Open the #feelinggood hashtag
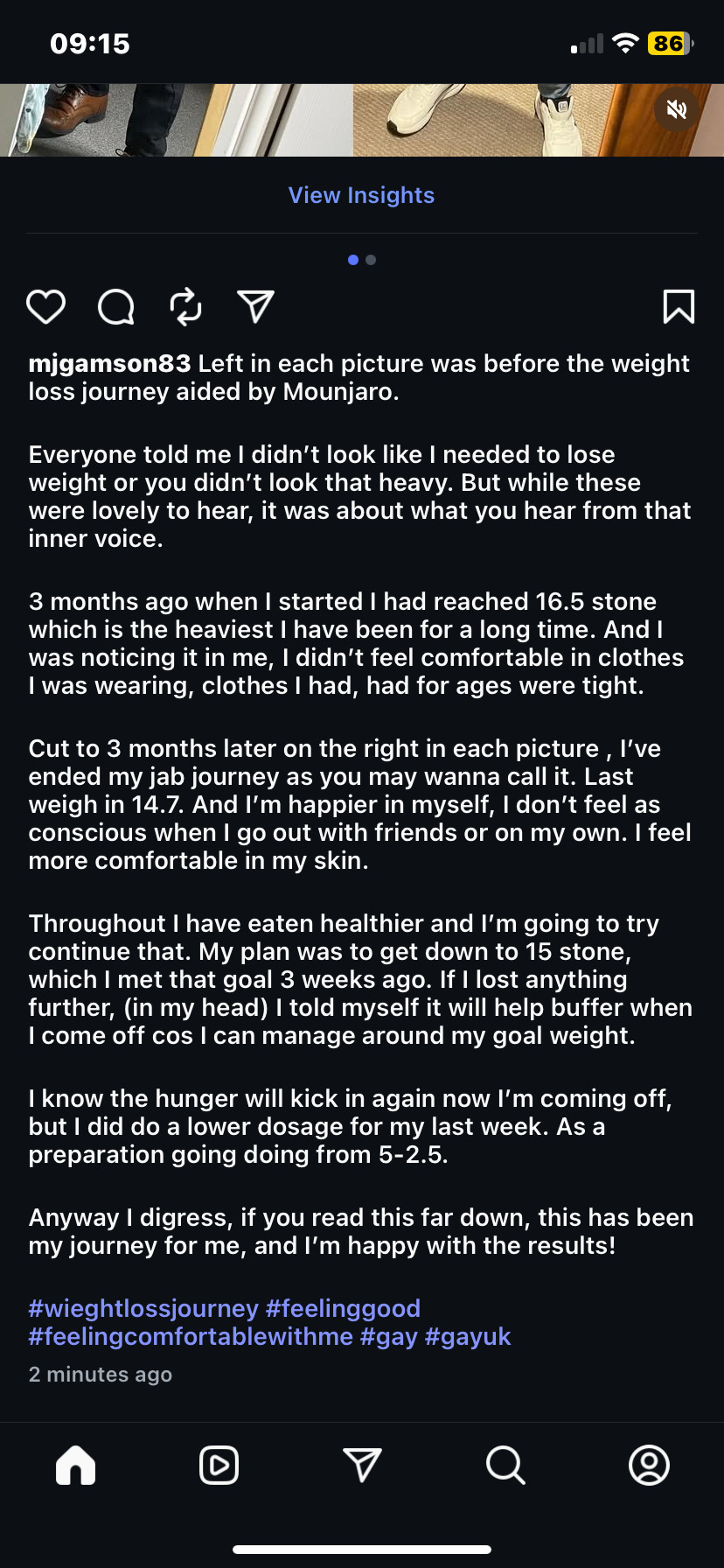The height and width of the screenshot is (1568, 724). [343, 1309]
